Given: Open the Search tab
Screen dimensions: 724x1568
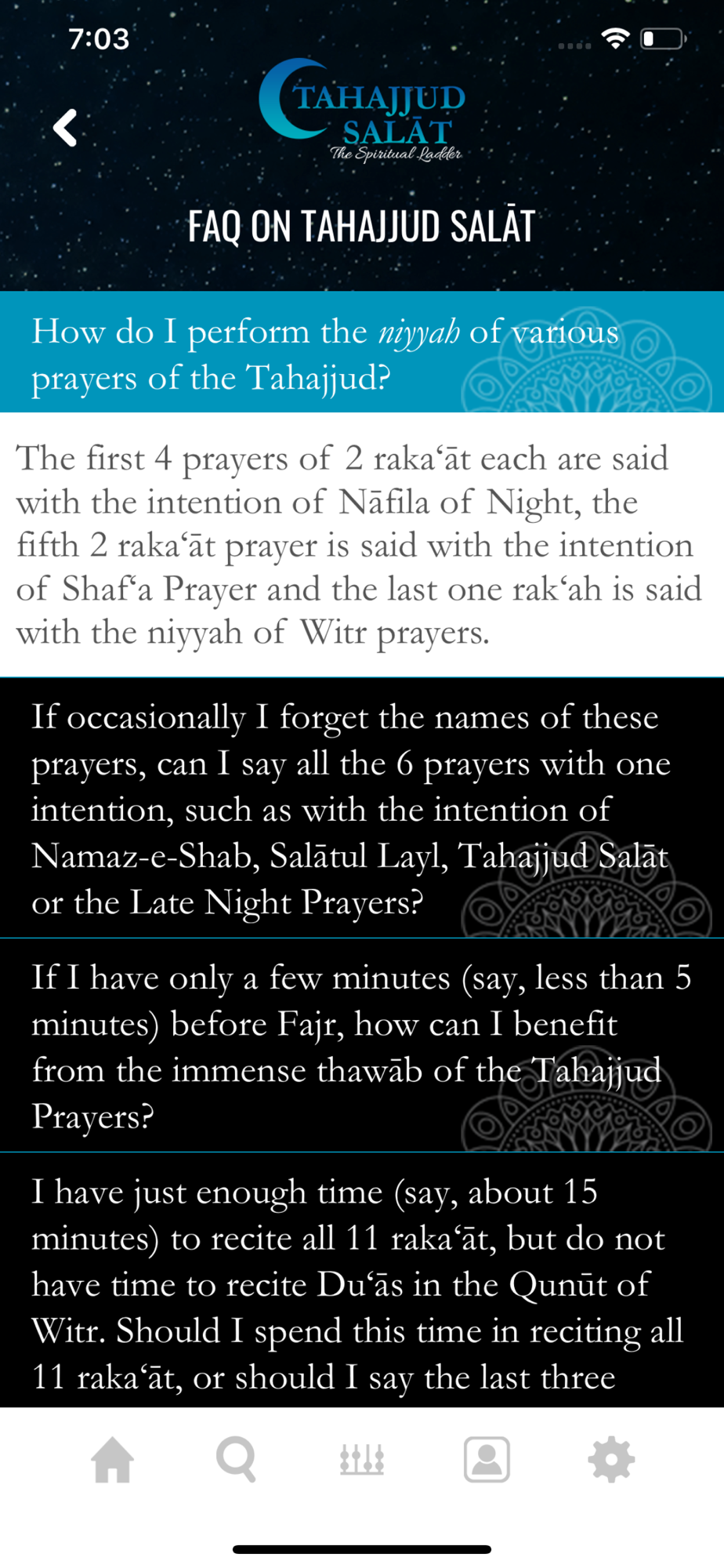Looking at the screenshot, I should [x=236, y=1460].
